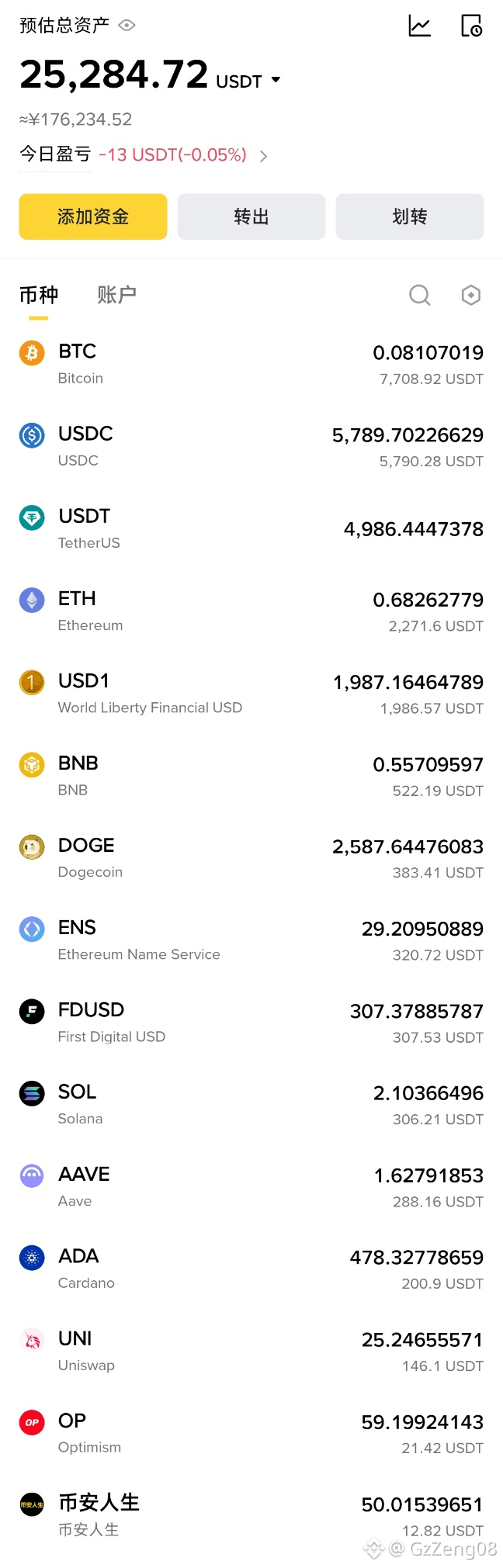Open the transaction history icon

click(471, 26)
